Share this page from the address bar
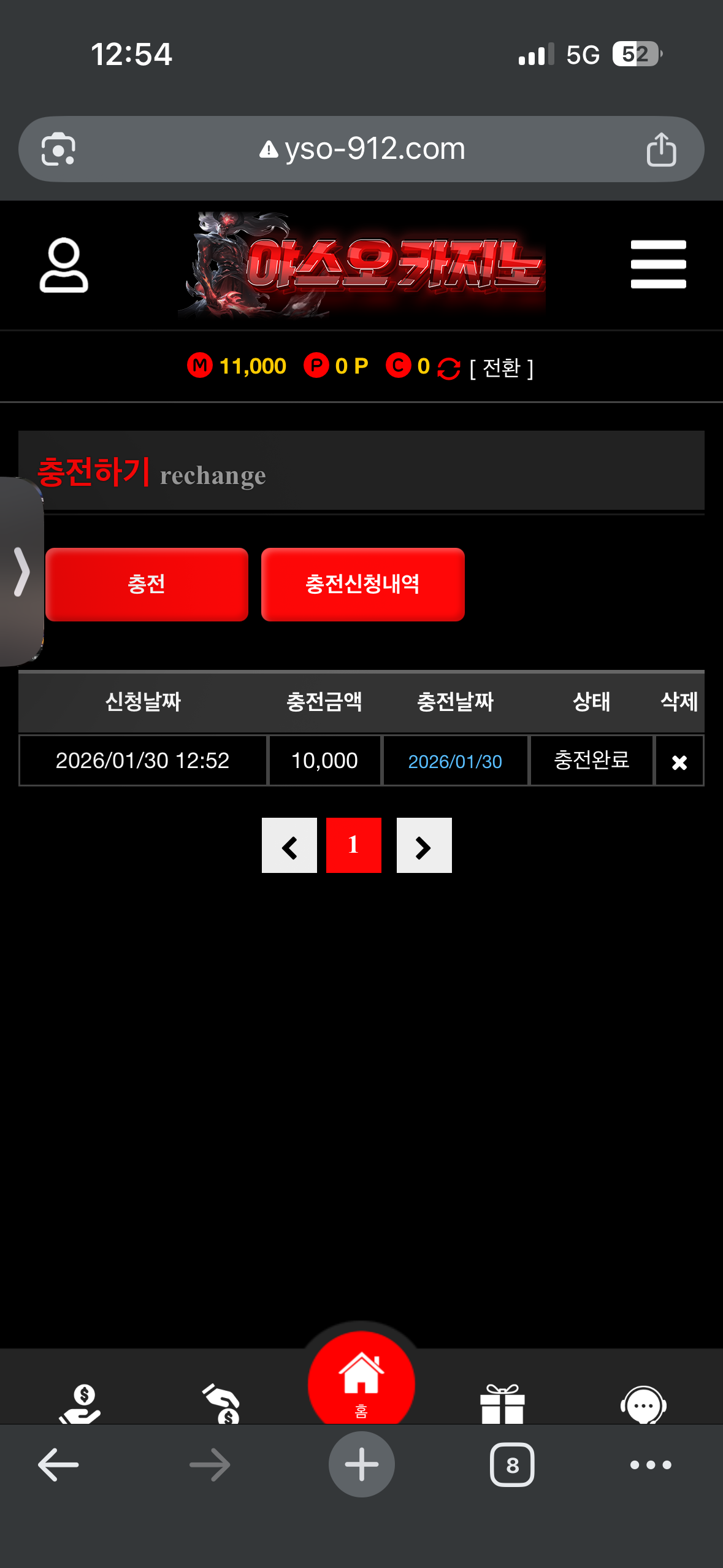This screenshot has width=723, height=1568. point(661,150)
